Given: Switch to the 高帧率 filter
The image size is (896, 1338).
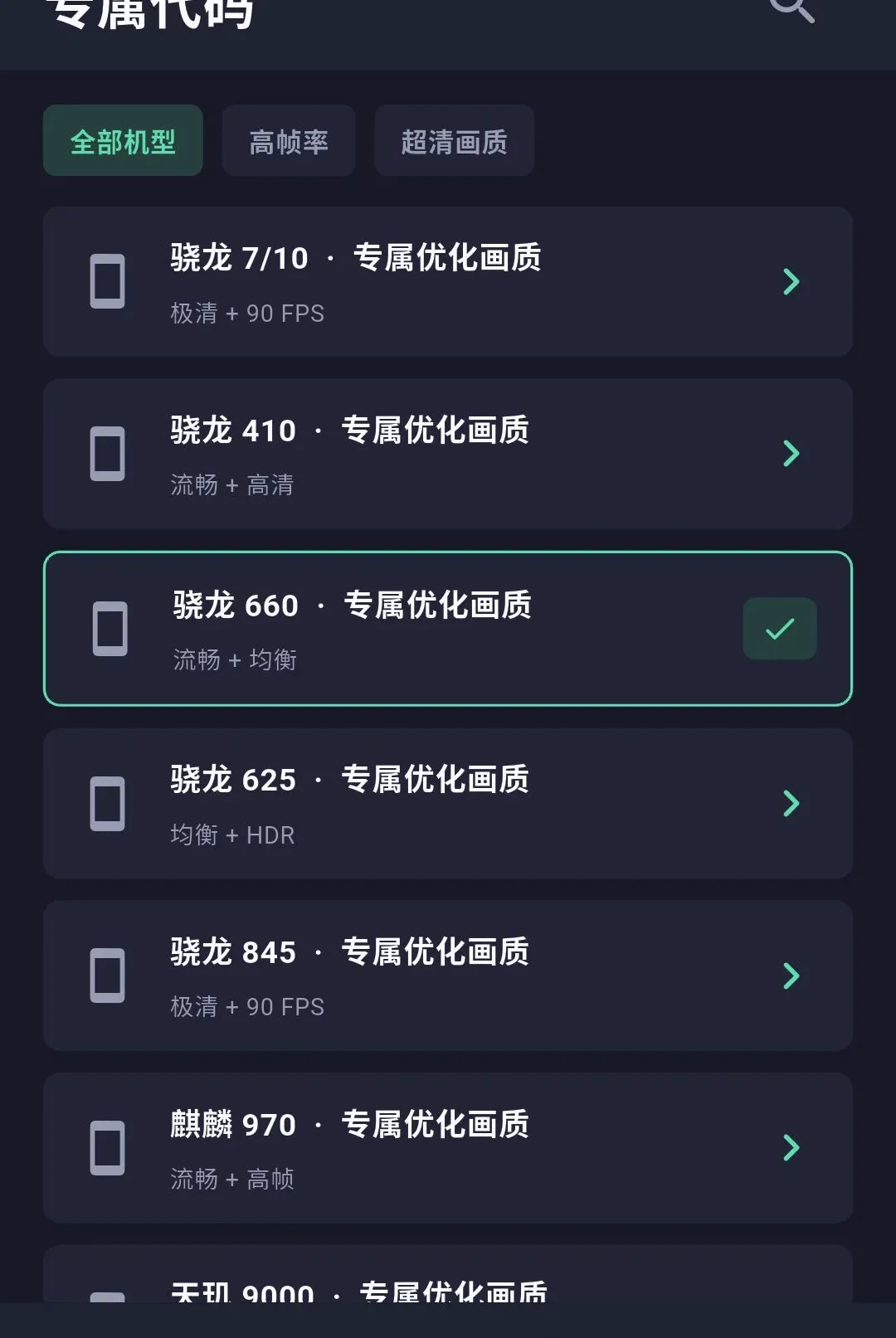Looking at the screenshot, I should click(289, 140).
